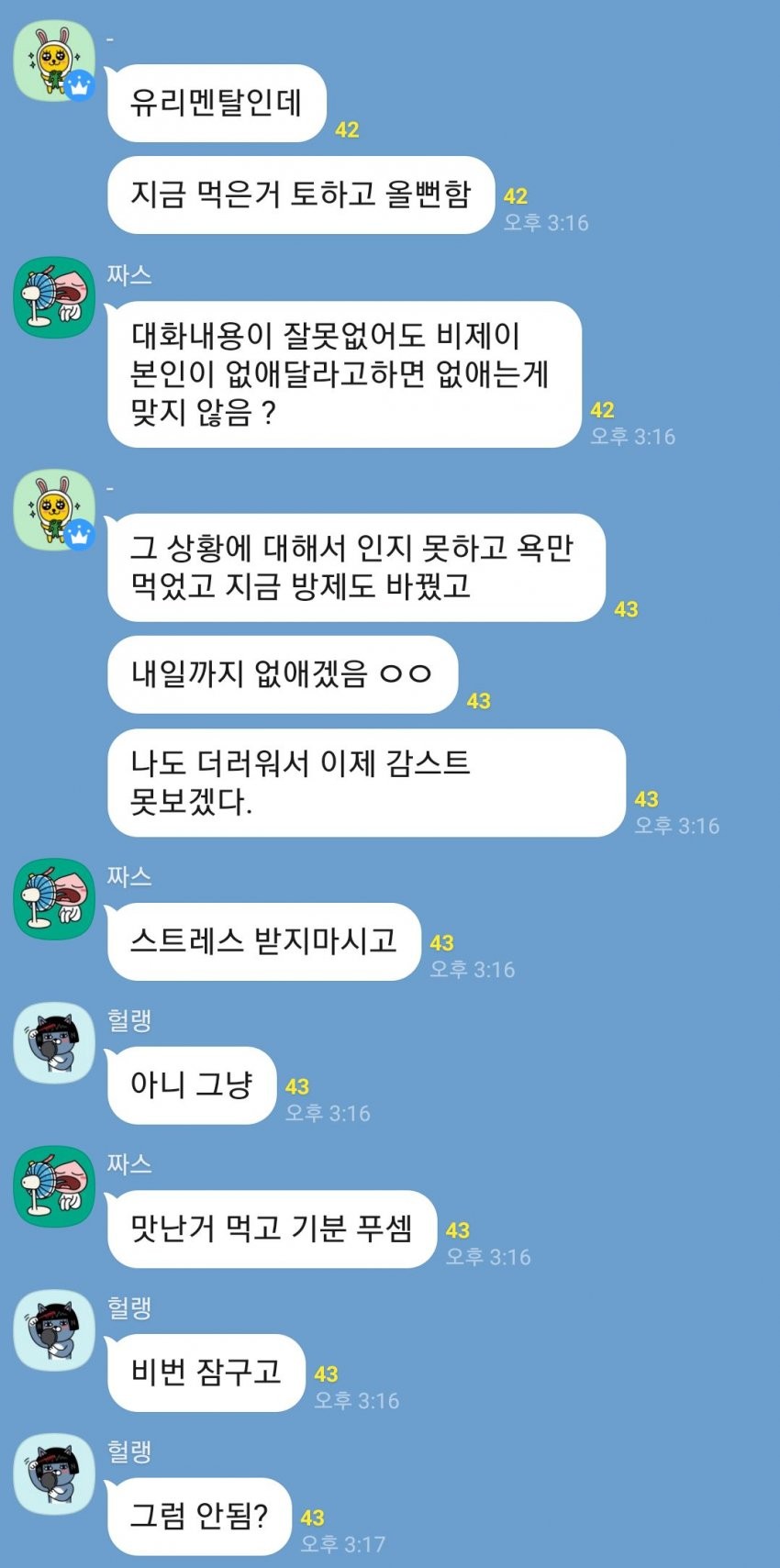
Task: Open 헐랭's avatar next to '아니 그냥'
Action: [54, 1043]
